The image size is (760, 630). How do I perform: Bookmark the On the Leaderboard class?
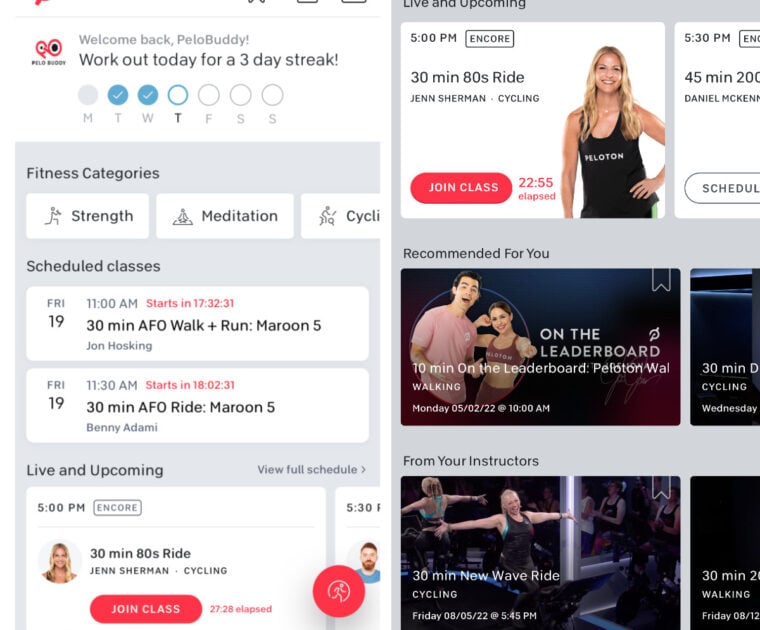661,280
